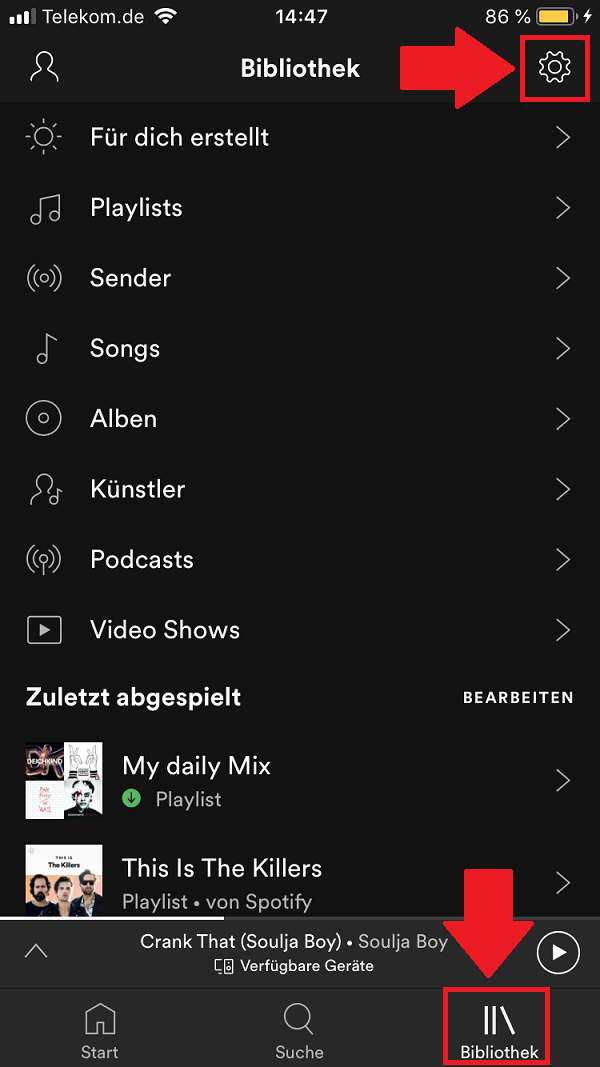
Task: Tap BEARBEITEN next to Zuletzt abgespielt
Action: [518, 698]
